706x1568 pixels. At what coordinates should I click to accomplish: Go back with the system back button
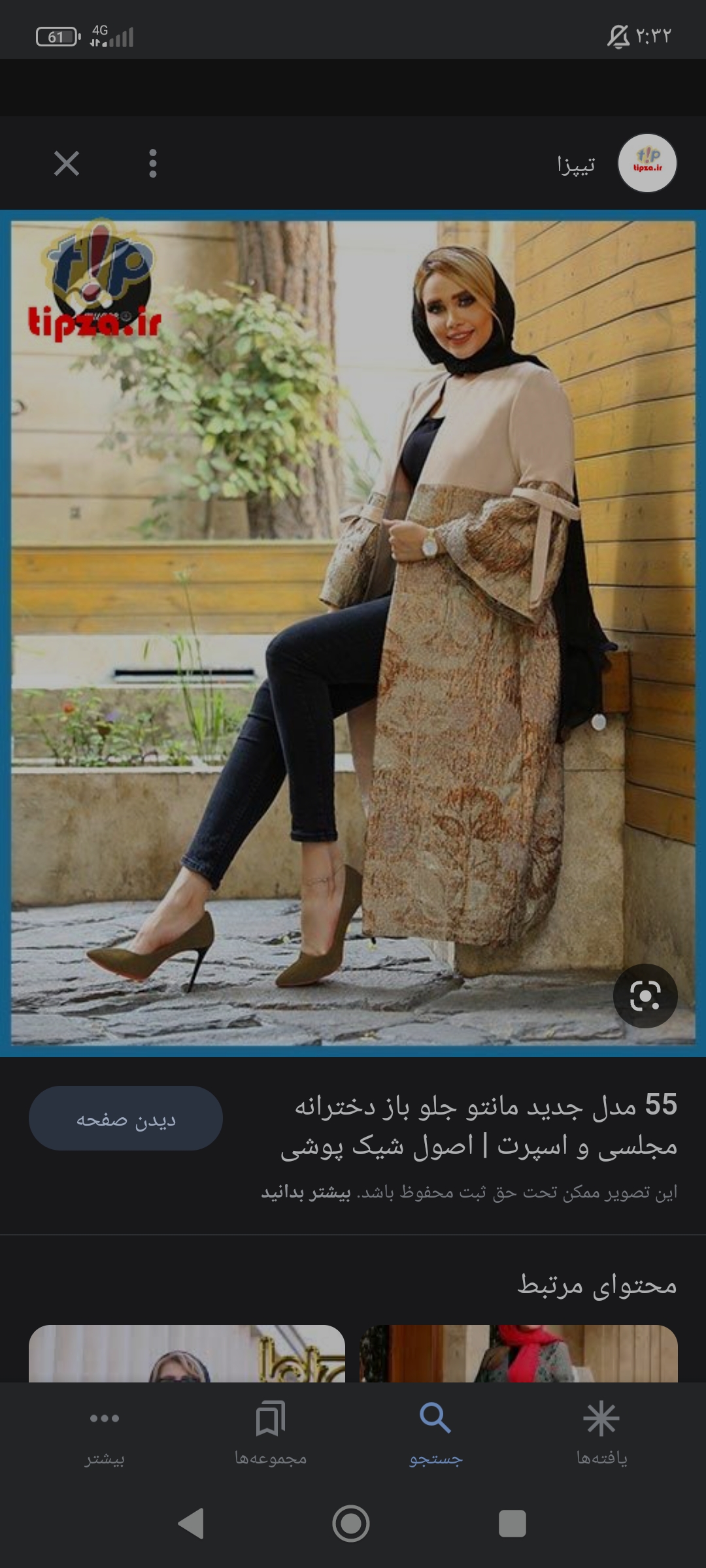(191, 1524)
